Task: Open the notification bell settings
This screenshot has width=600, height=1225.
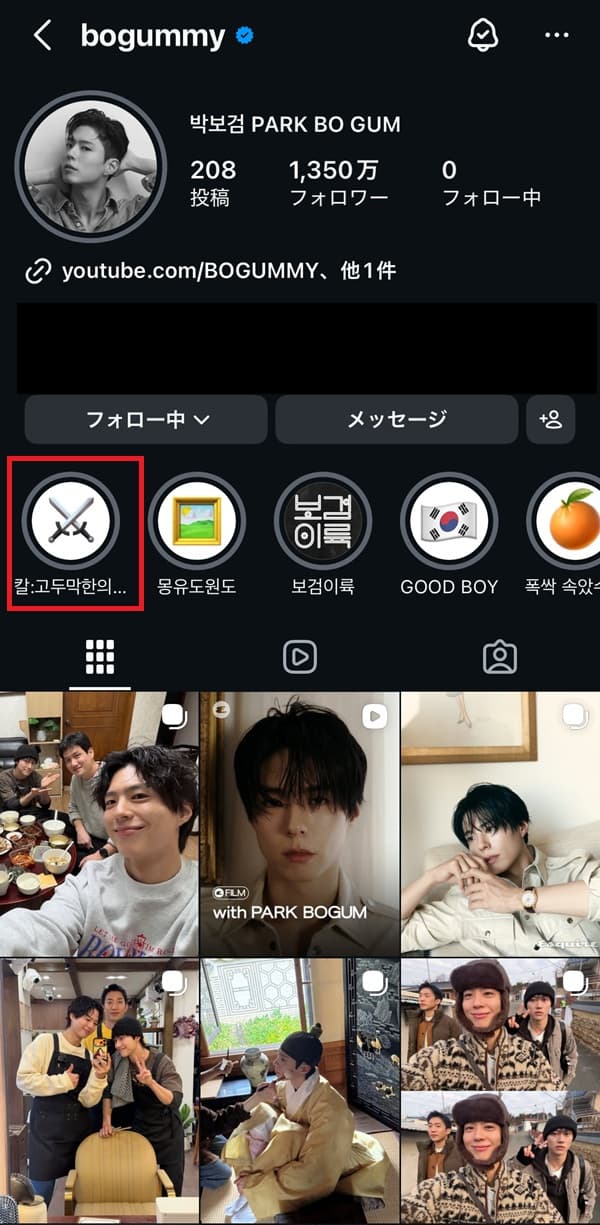Action: coord(483,36)
